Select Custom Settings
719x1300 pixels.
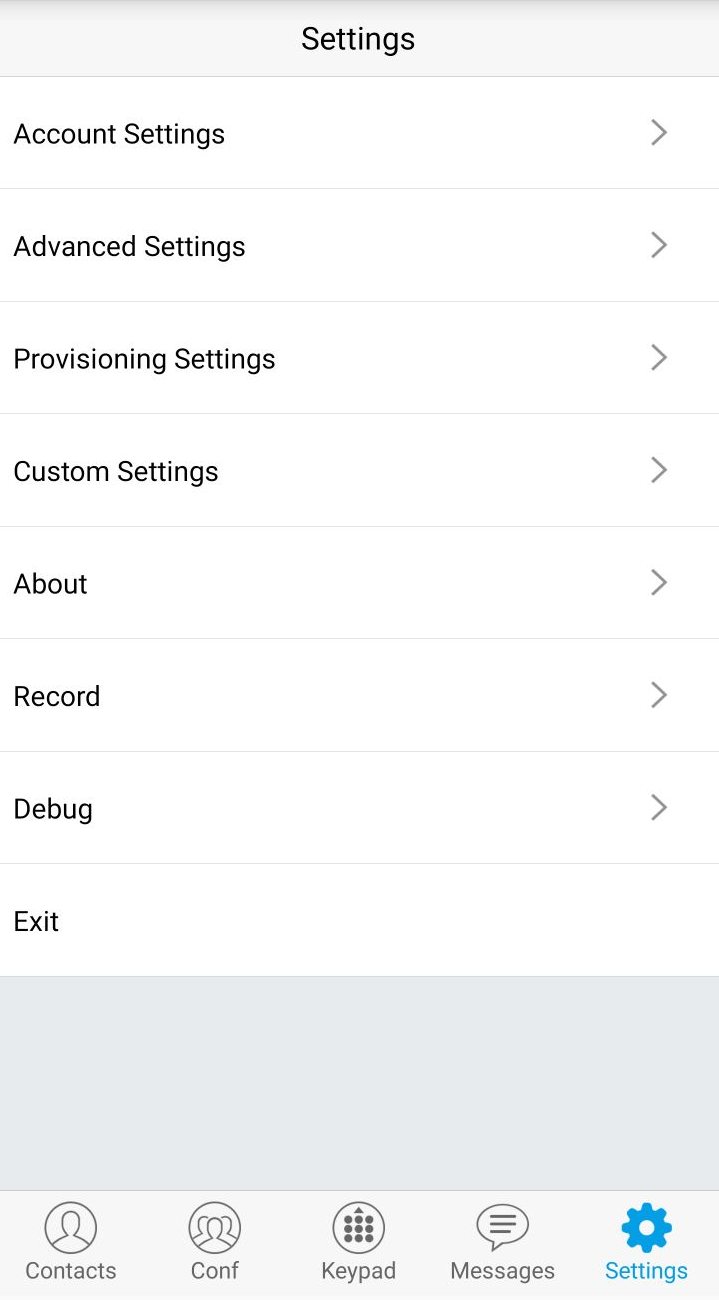pos(359,471)
